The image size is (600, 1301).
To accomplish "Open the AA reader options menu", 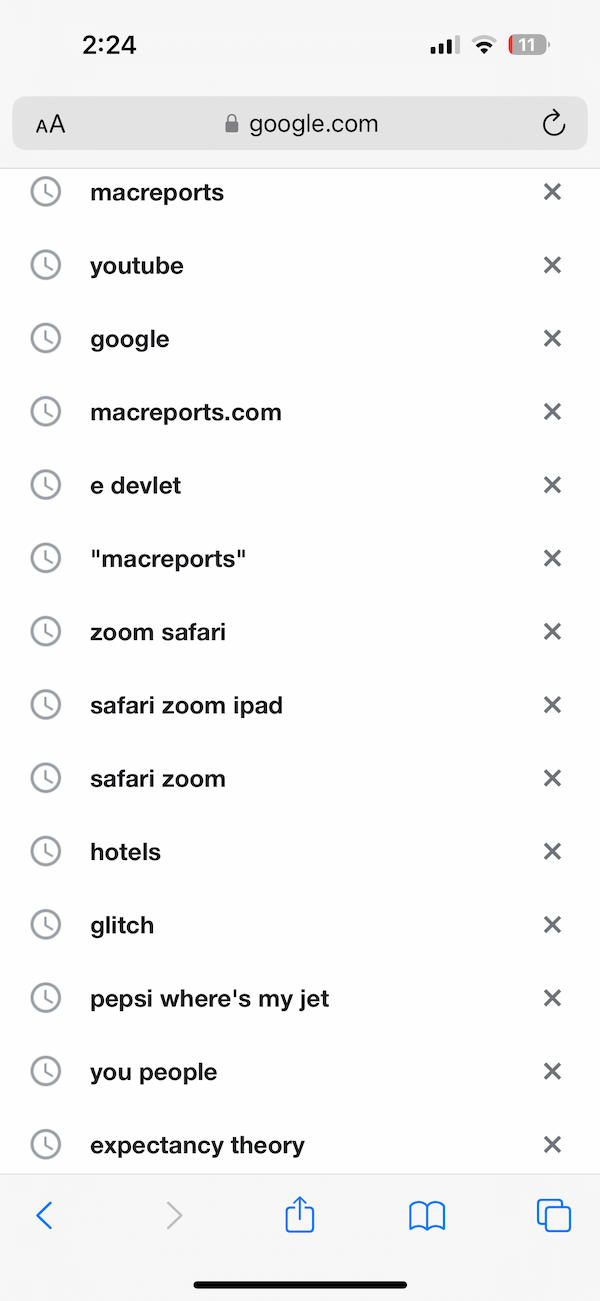I will coord(50,124).
